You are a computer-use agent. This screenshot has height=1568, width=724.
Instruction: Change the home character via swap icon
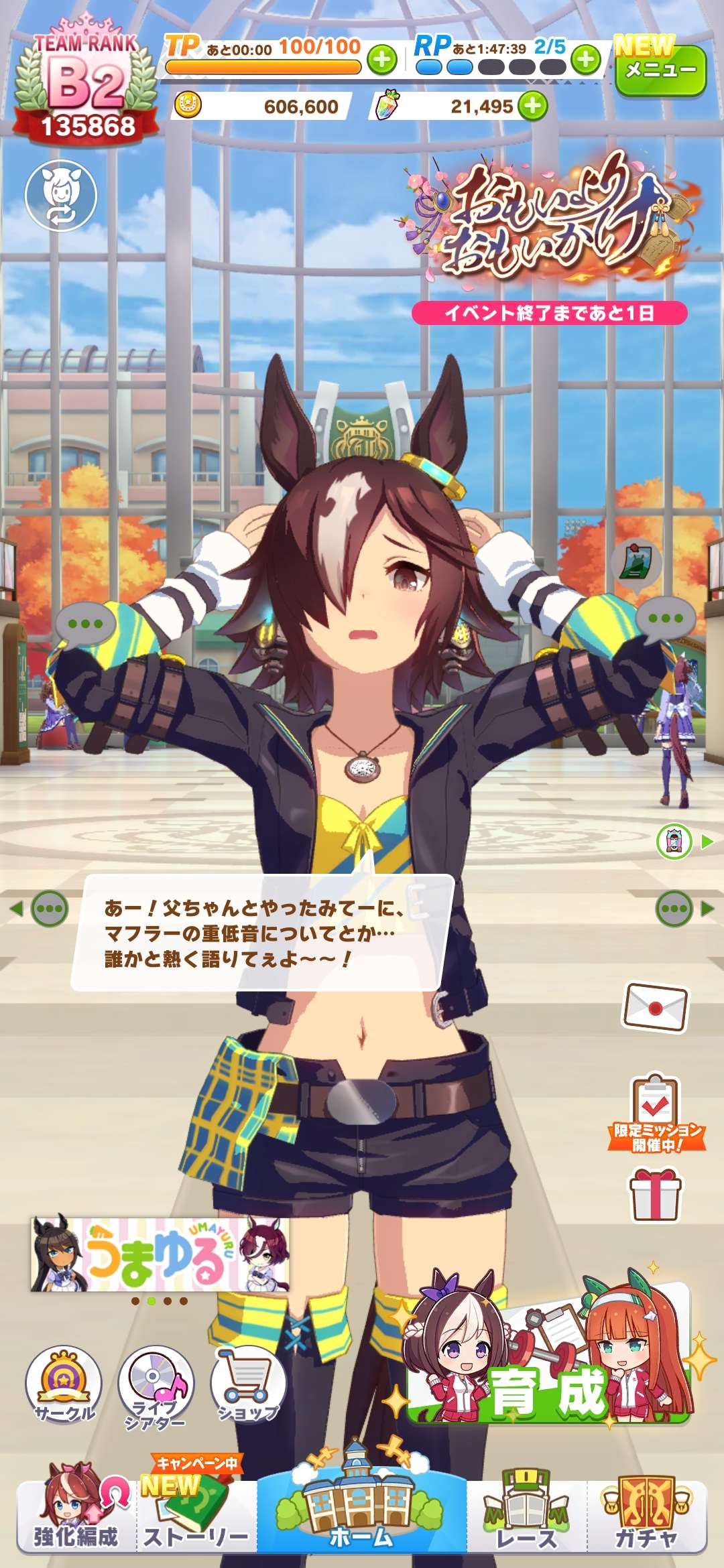pos(61,196)
